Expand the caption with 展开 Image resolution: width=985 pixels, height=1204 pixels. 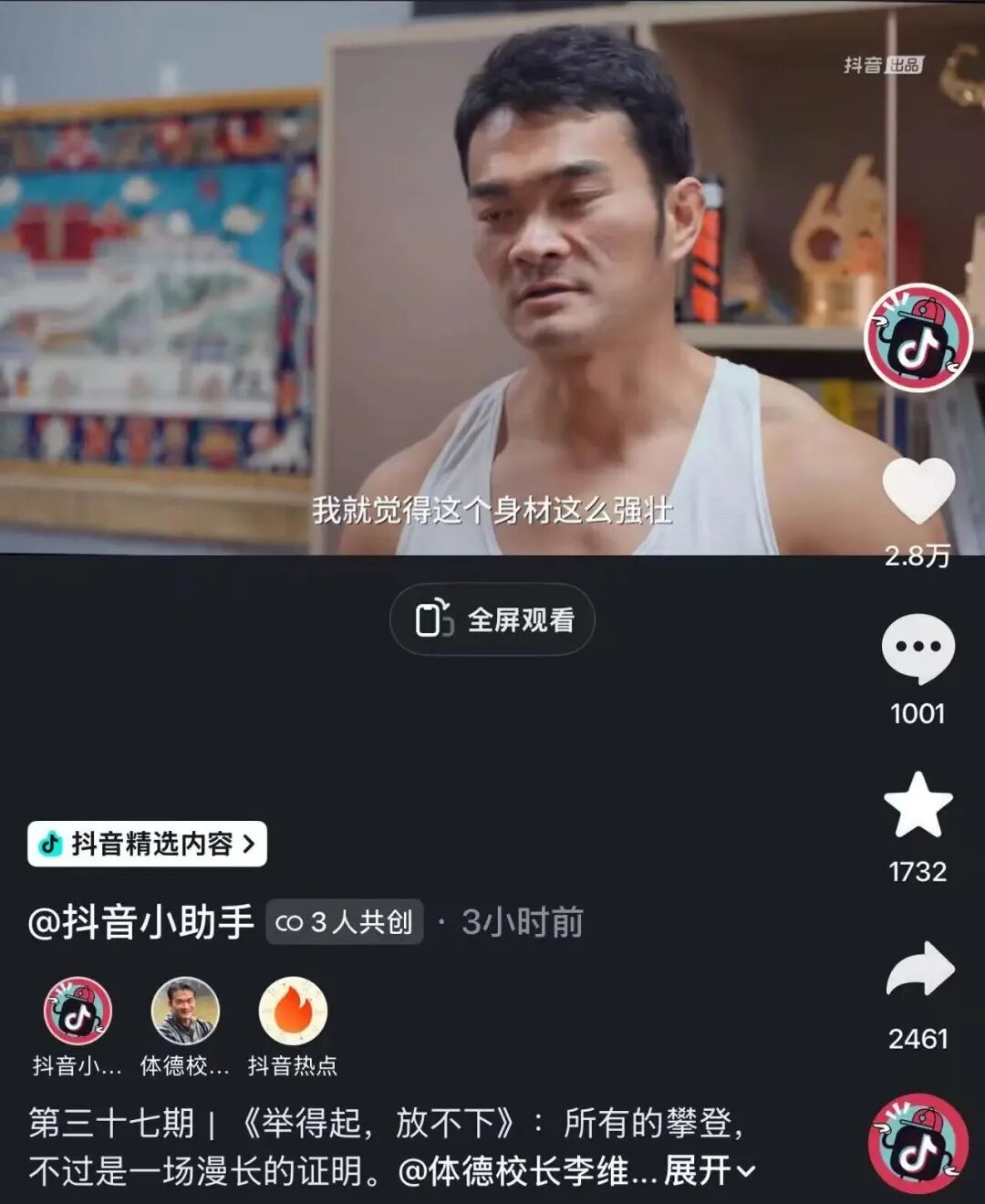point(710,1171)
